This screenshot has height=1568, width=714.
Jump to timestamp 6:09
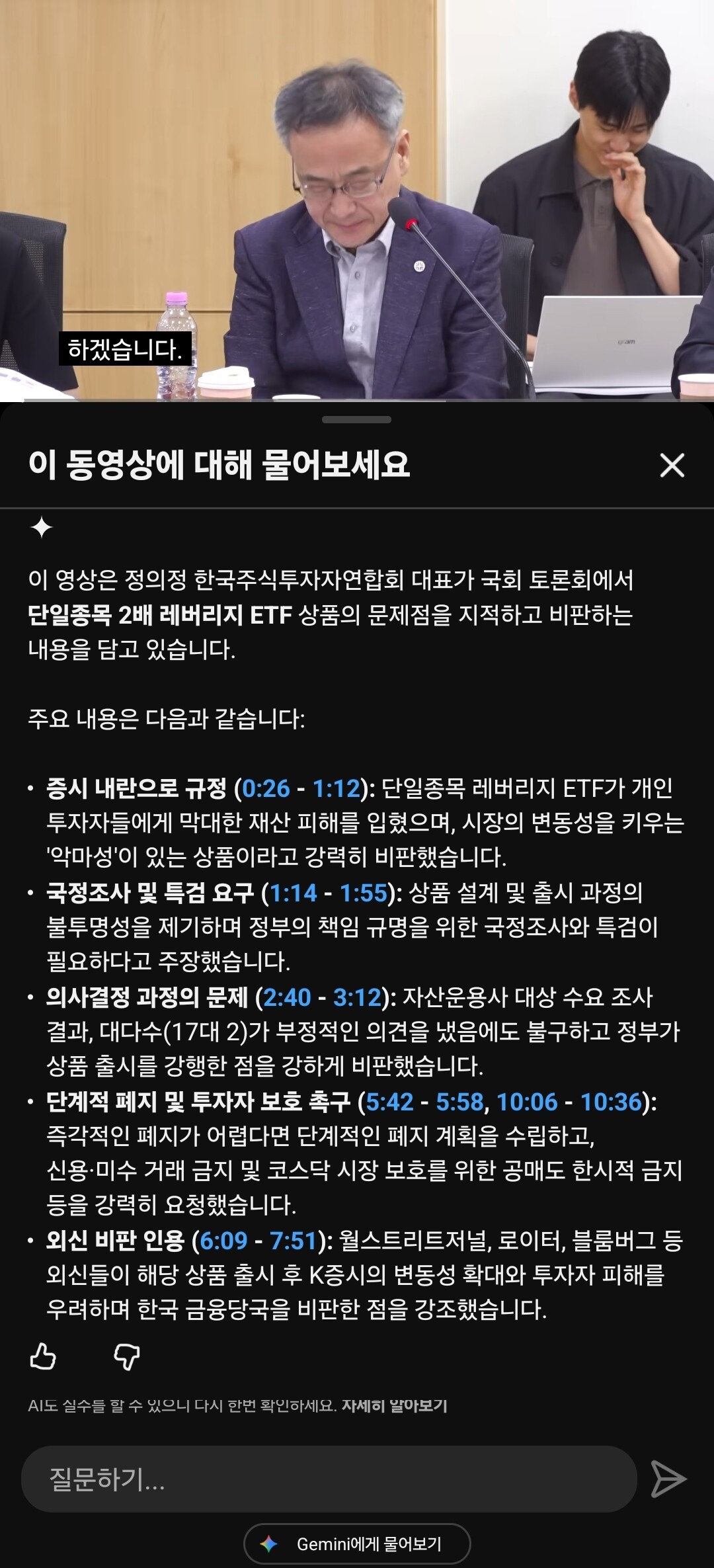click(x=223, y=1240)
